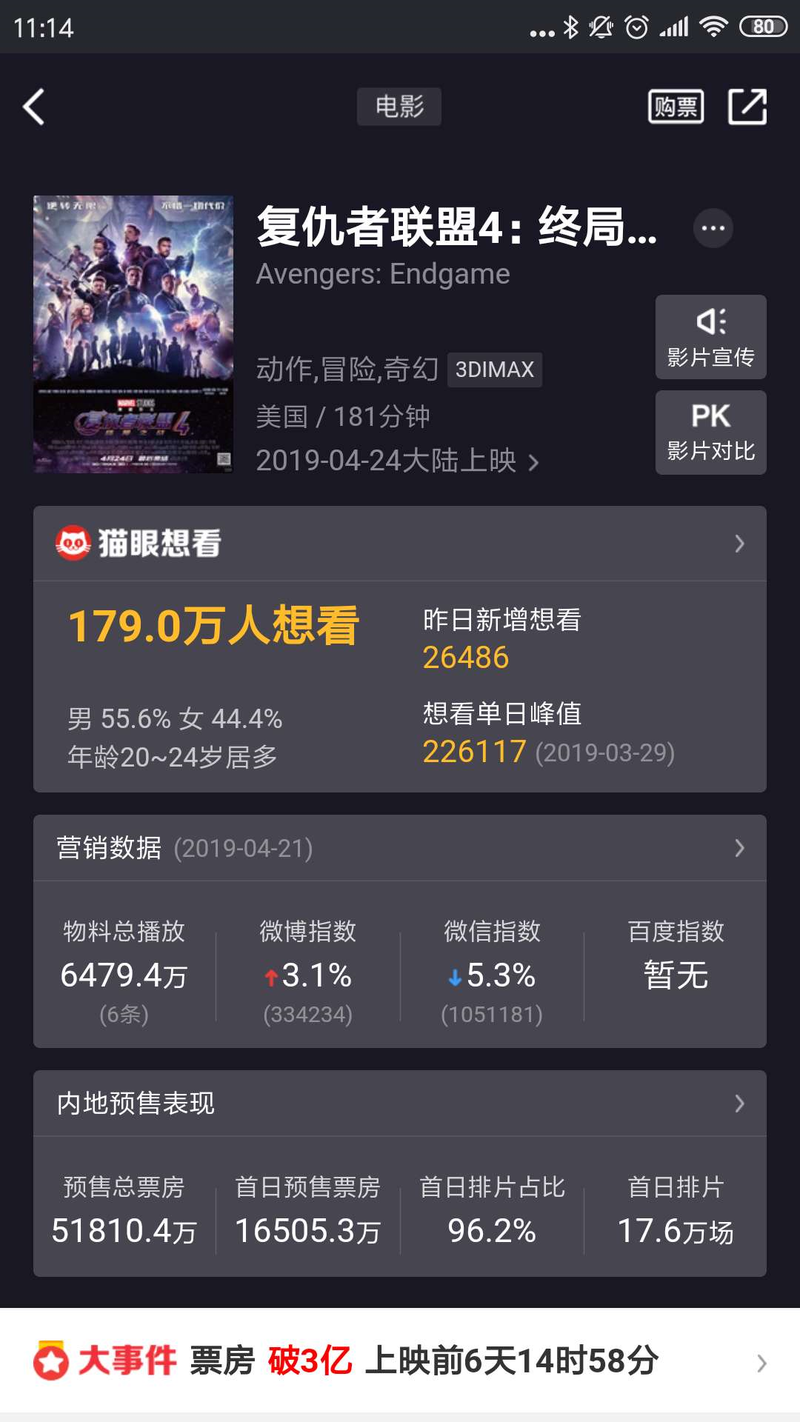The height and width of the screenshot is (1422, 800).
Task: Open 营销数据 marketing data details
Action: click(x=400, y=848)
